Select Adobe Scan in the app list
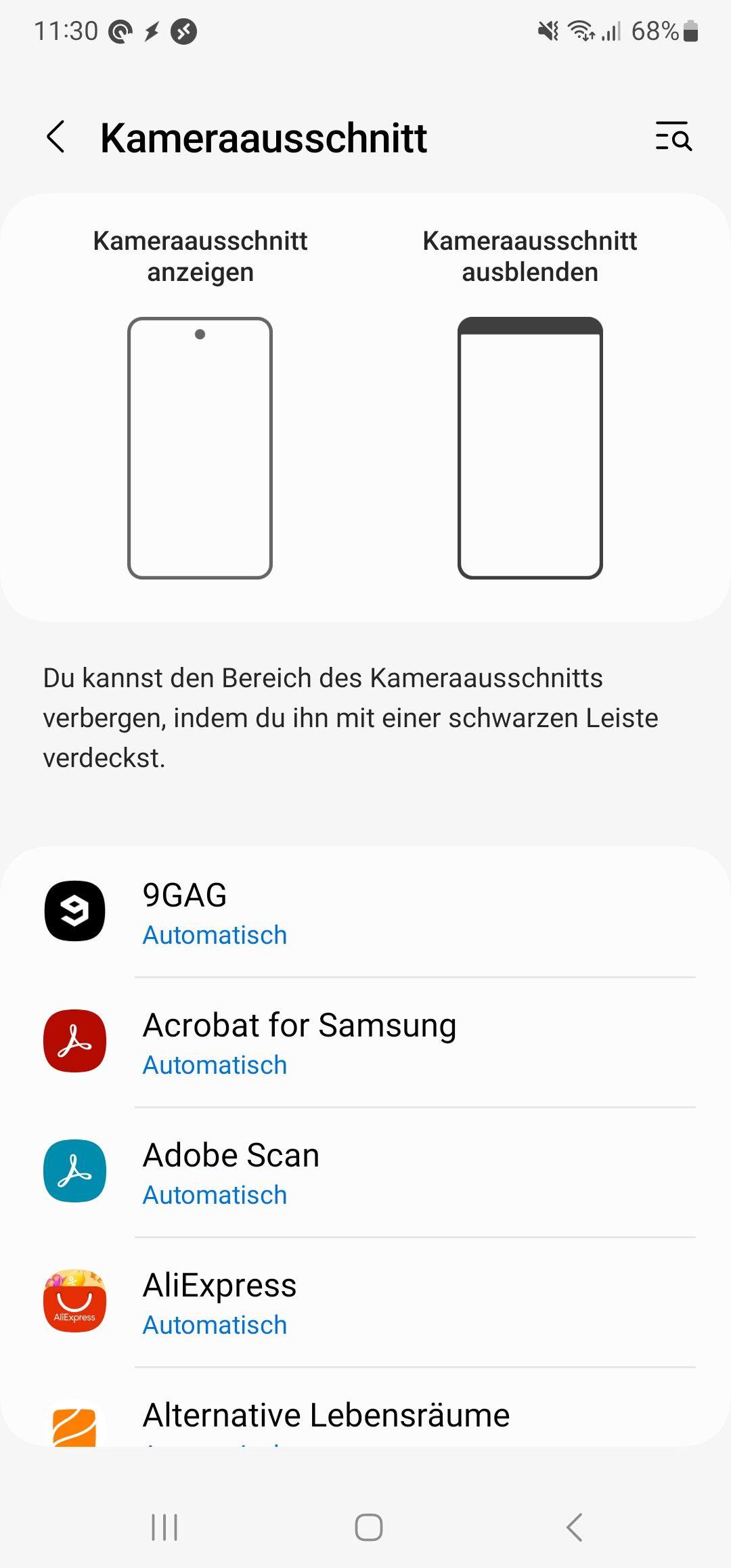This screenshot has height=1568, width=731. click(365, 1172)
